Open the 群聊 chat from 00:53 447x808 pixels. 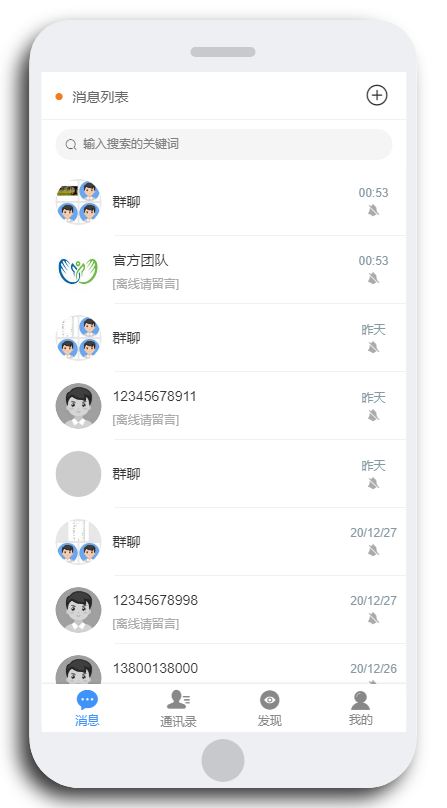click(224, 202)
